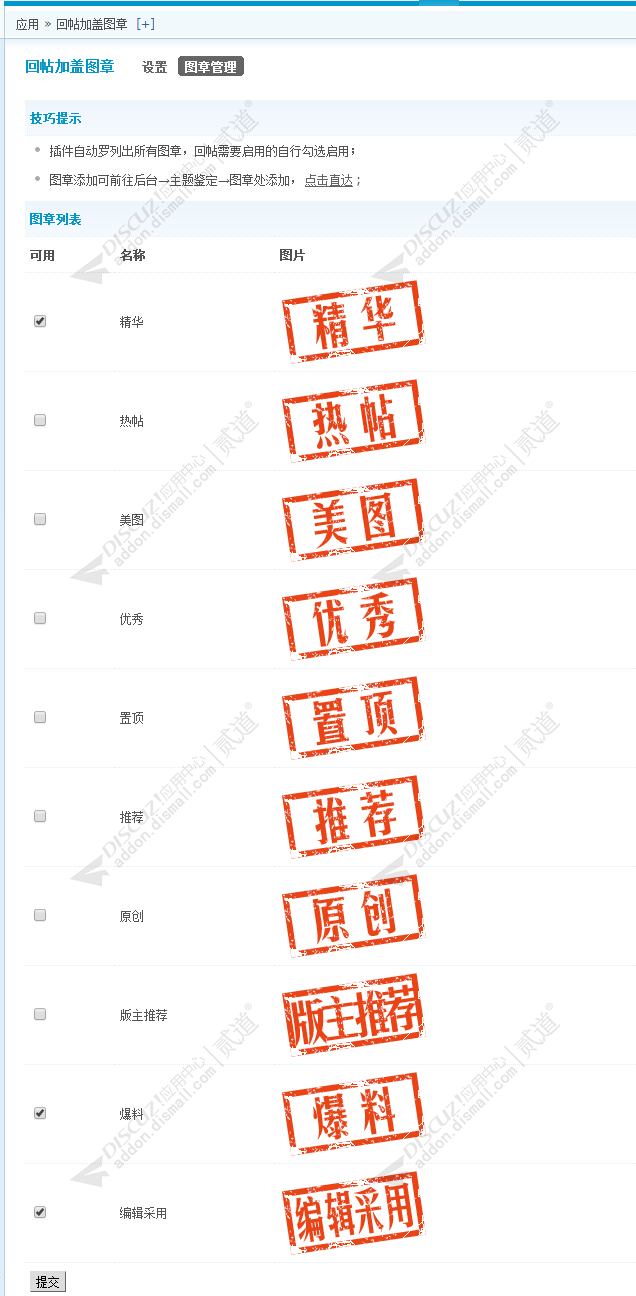This screenshot has height=1296, width=636.
Task: Disable the 爆料 stamp checkbox
Action: point(40,1113)
